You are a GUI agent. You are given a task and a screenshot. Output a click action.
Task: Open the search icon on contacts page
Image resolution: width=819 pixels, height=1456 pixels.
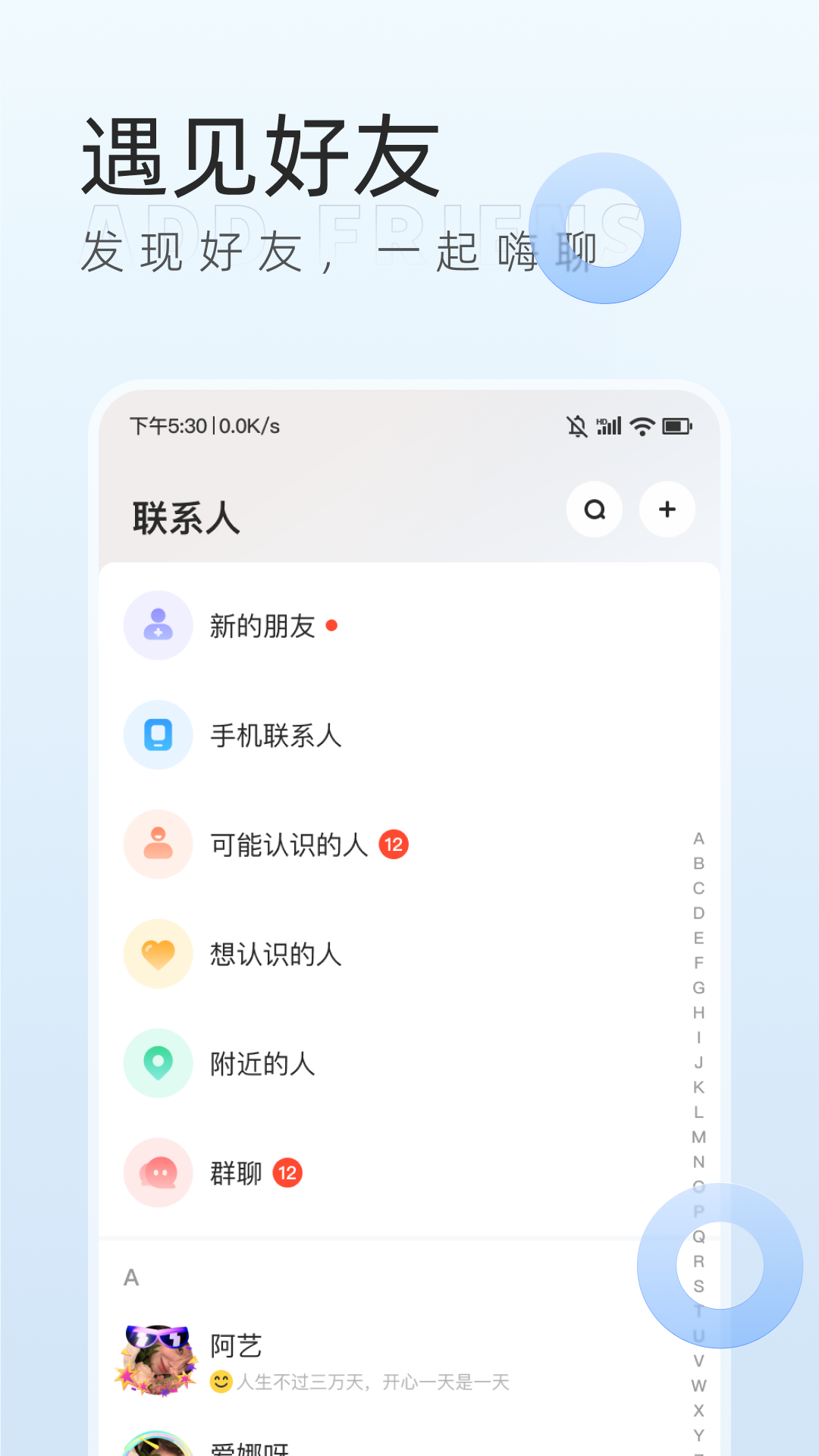pyautogui.click(x=595, y=510)
